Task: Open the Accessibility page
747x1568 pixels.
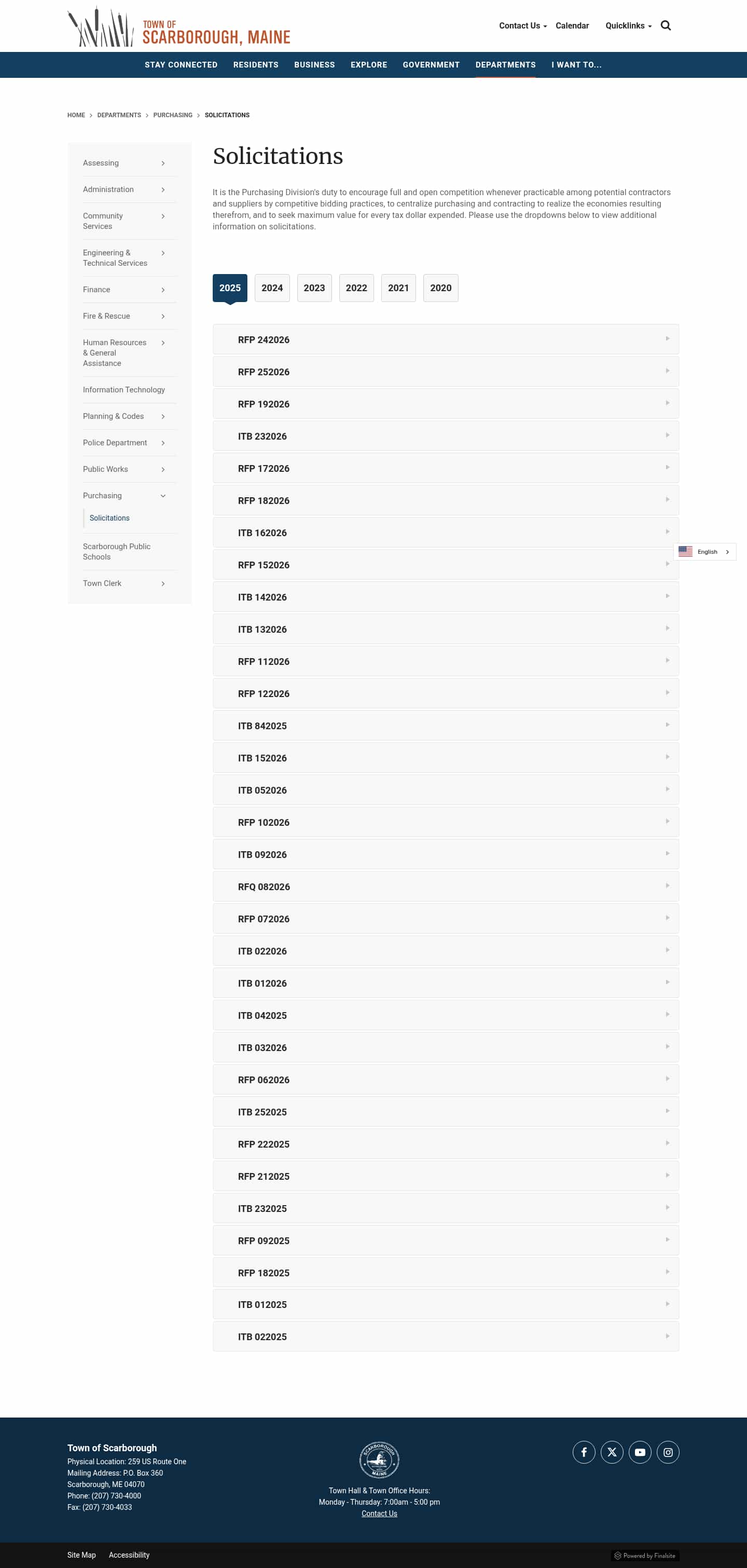Action: (x=129, y=1555)
